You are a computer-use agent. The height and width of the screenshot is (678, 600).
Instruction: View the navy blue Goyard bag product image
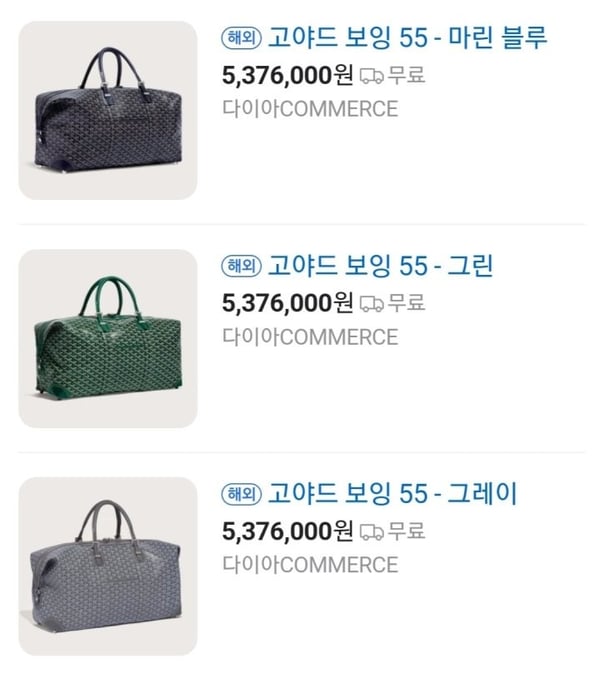(108, 110)
